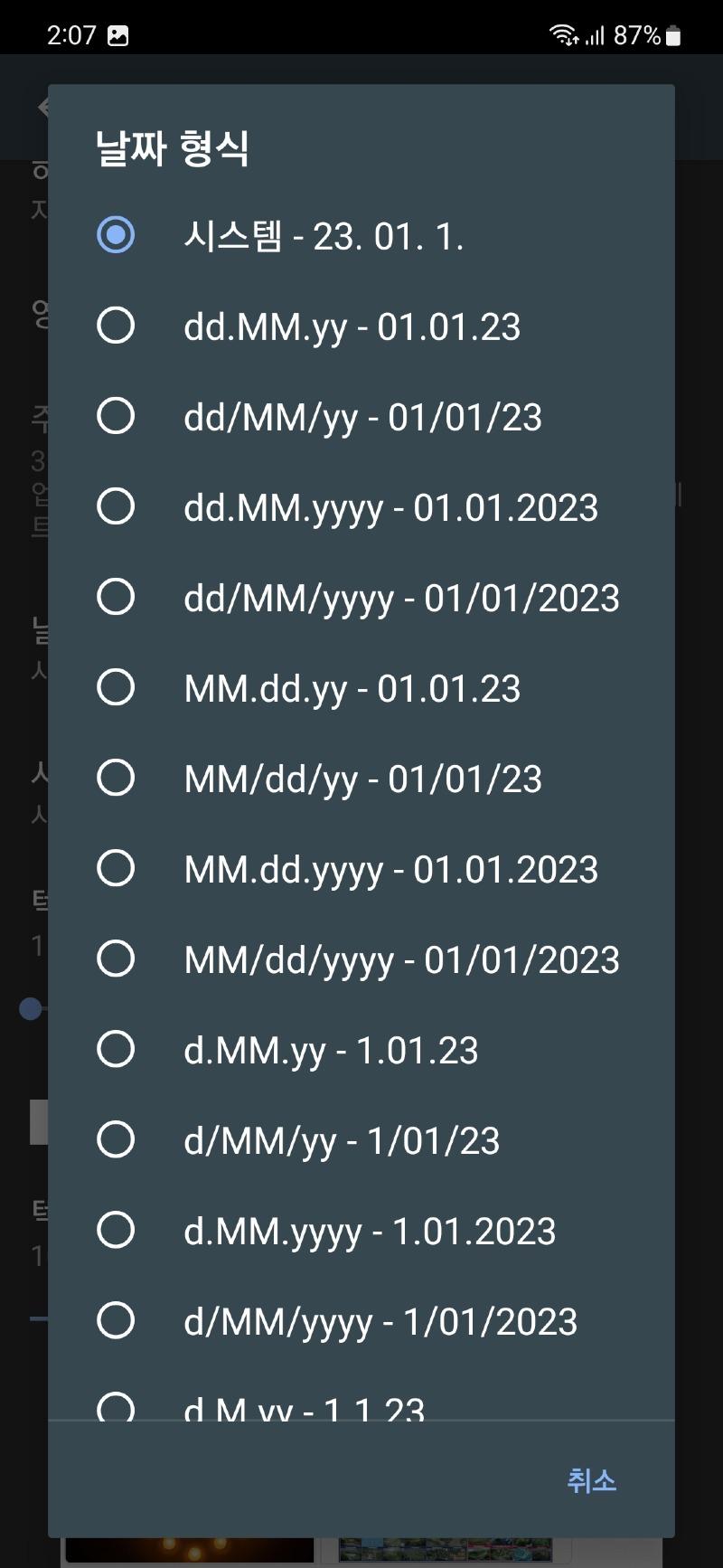Choose the dd.MM.yy - 01.01.23 format
The image size is (723, 1568).
(361, 326)
